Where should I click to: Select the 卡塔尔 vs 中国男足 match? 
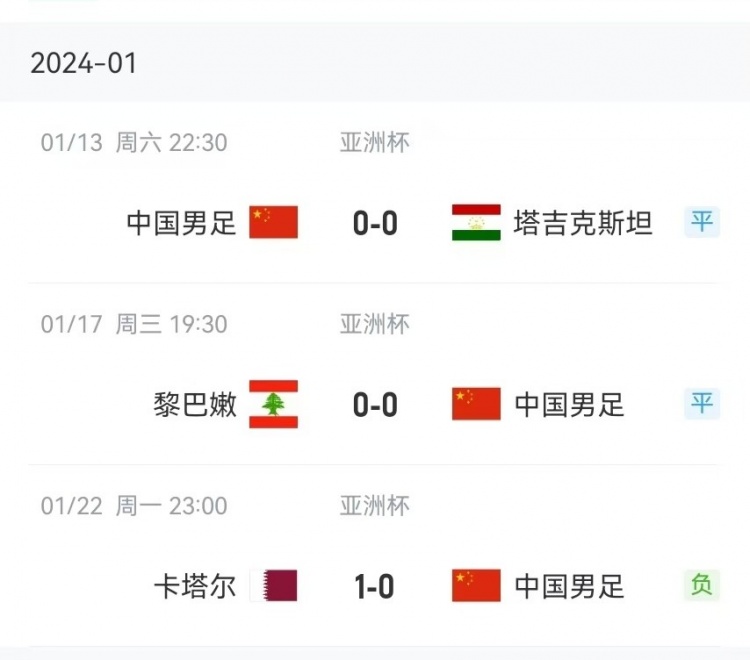click(375, 585)
